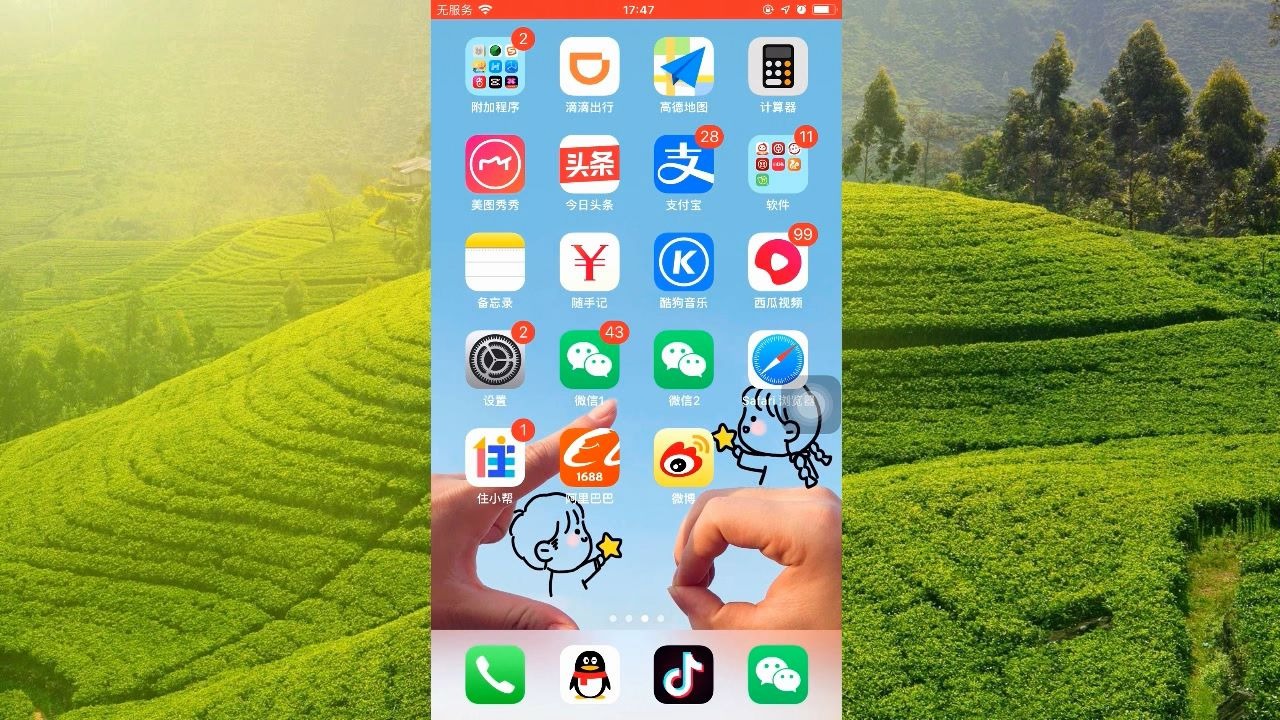
Task: Open the Phone app in the dock
Action: coord(495,674)
